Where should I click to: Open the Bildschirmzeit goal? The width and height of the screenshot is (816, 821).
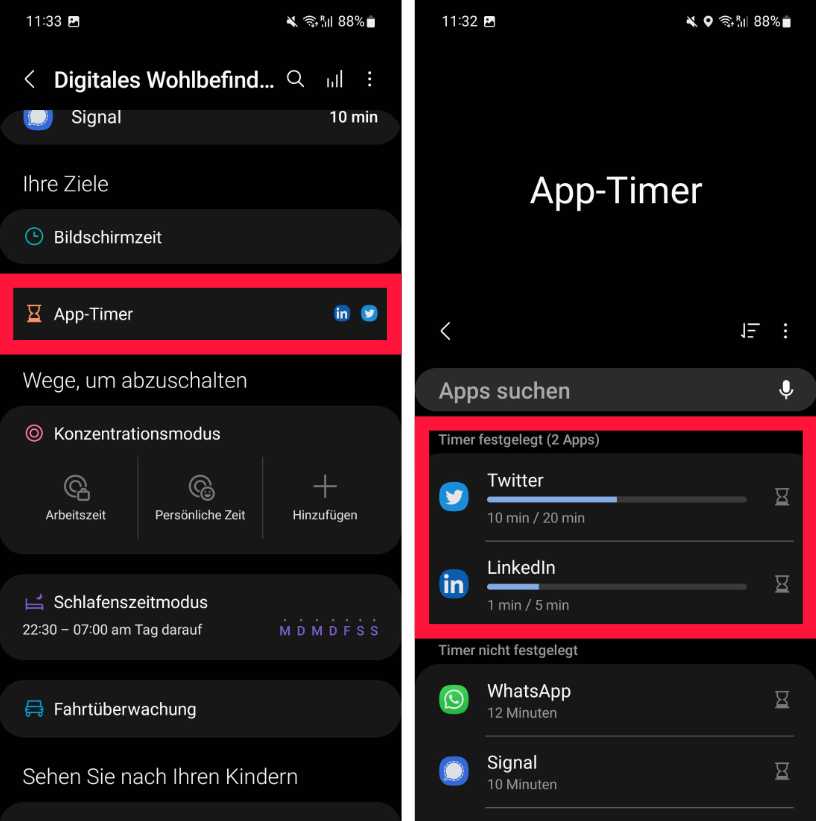point(200,237)
